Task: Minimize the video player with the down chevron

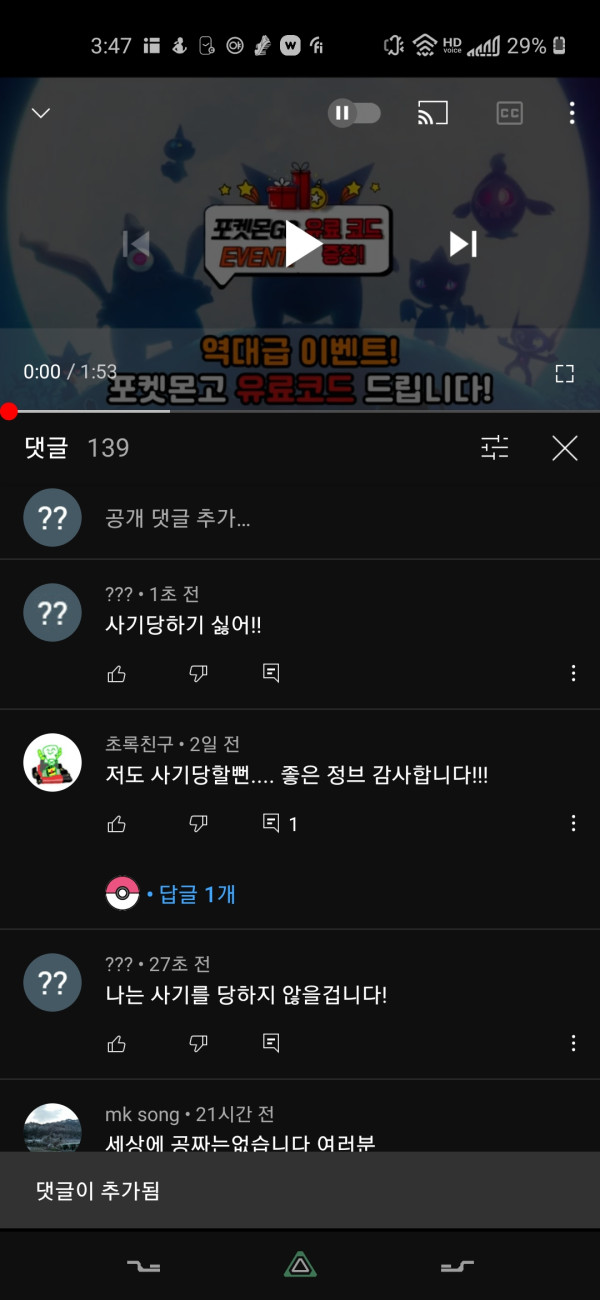Action: tap(41, 113)
